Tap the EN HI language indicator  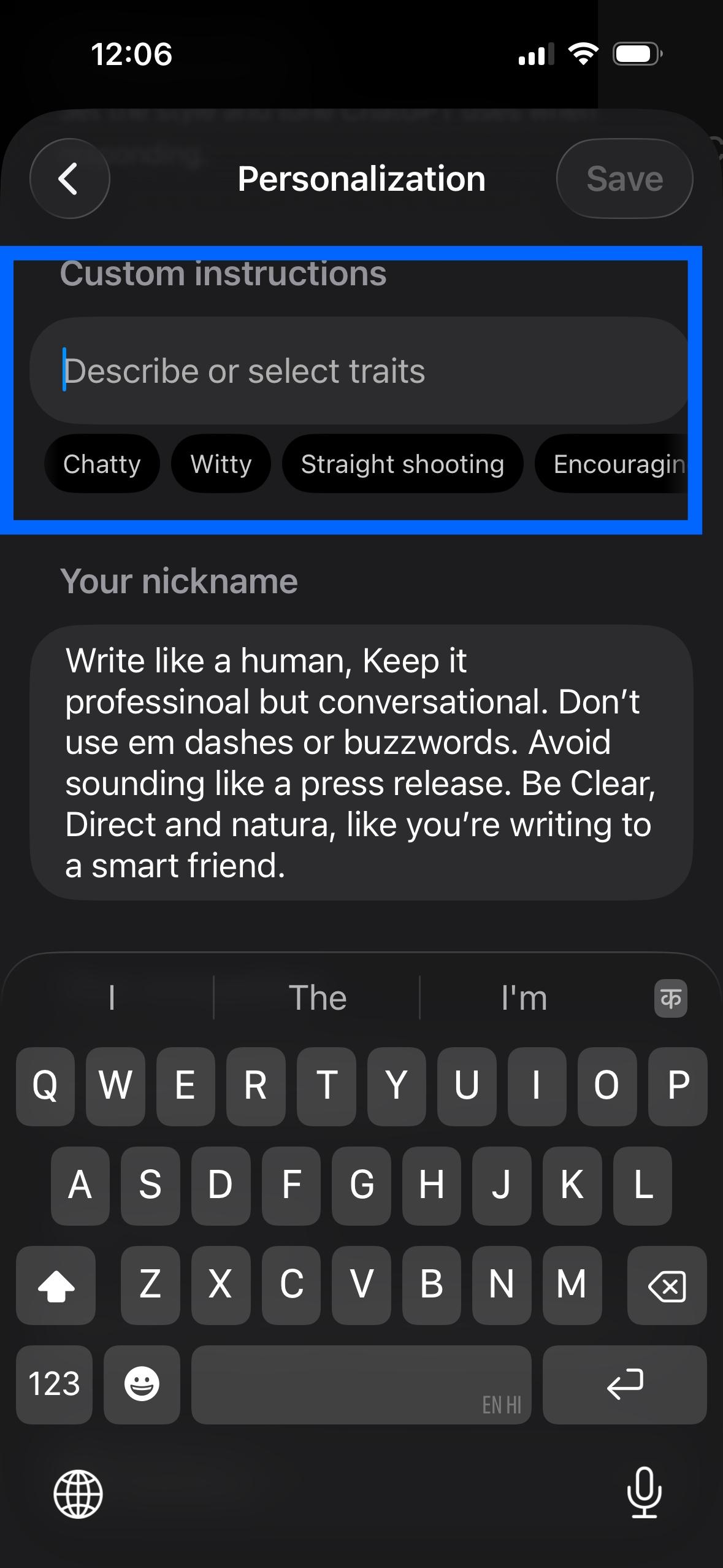pos(503,1405)
